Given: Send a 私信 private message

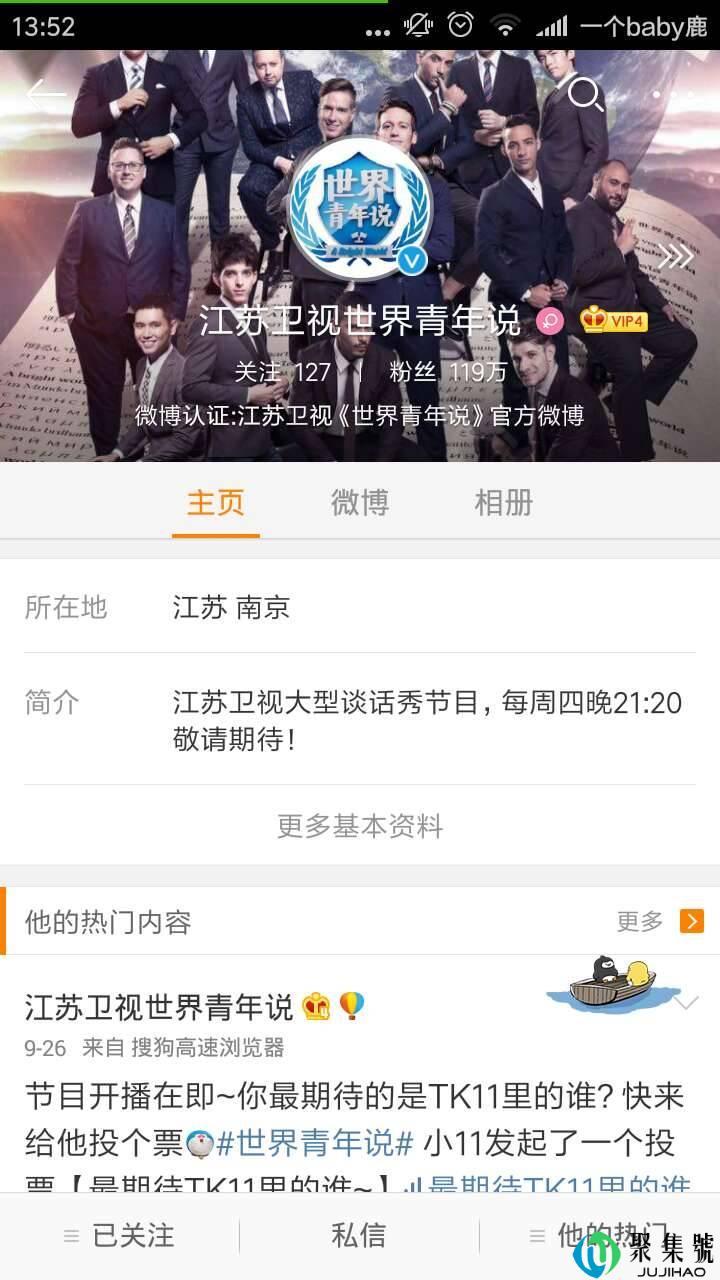Looking at the screenshot, I should pyautogui.click(x=359, y=1236).
